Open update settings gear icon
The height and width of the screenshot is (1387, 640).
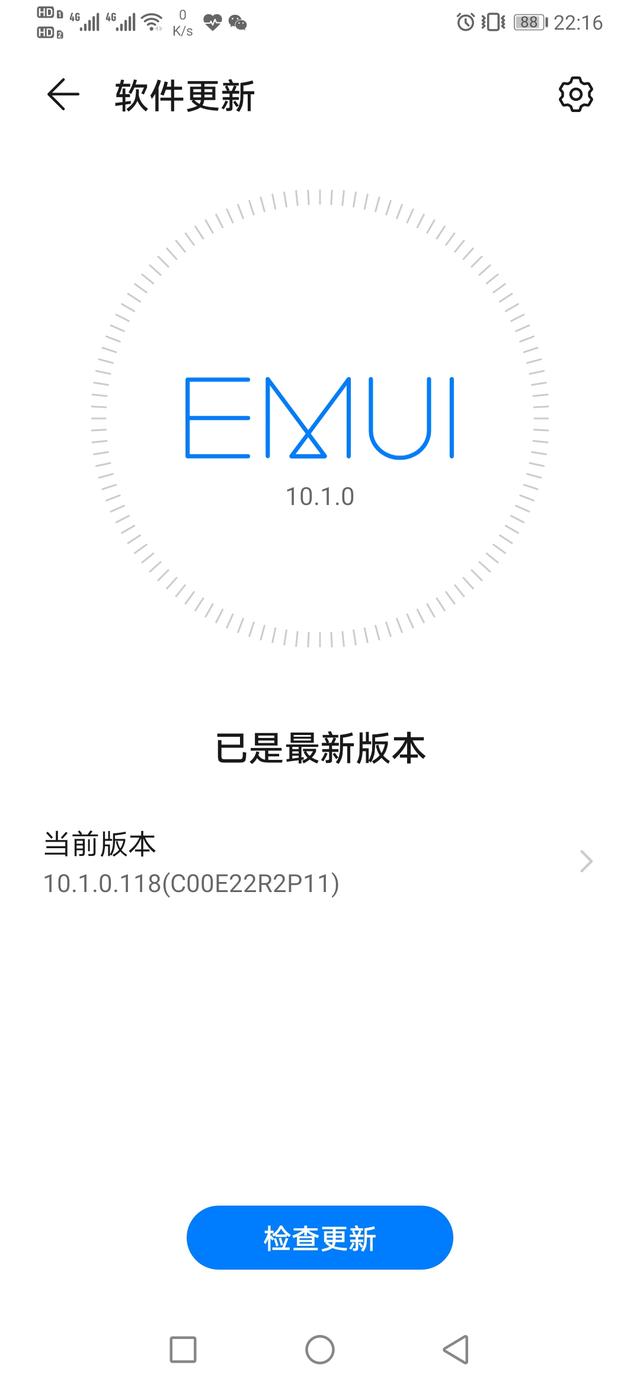pyautogui.click(x=575, y=95)
